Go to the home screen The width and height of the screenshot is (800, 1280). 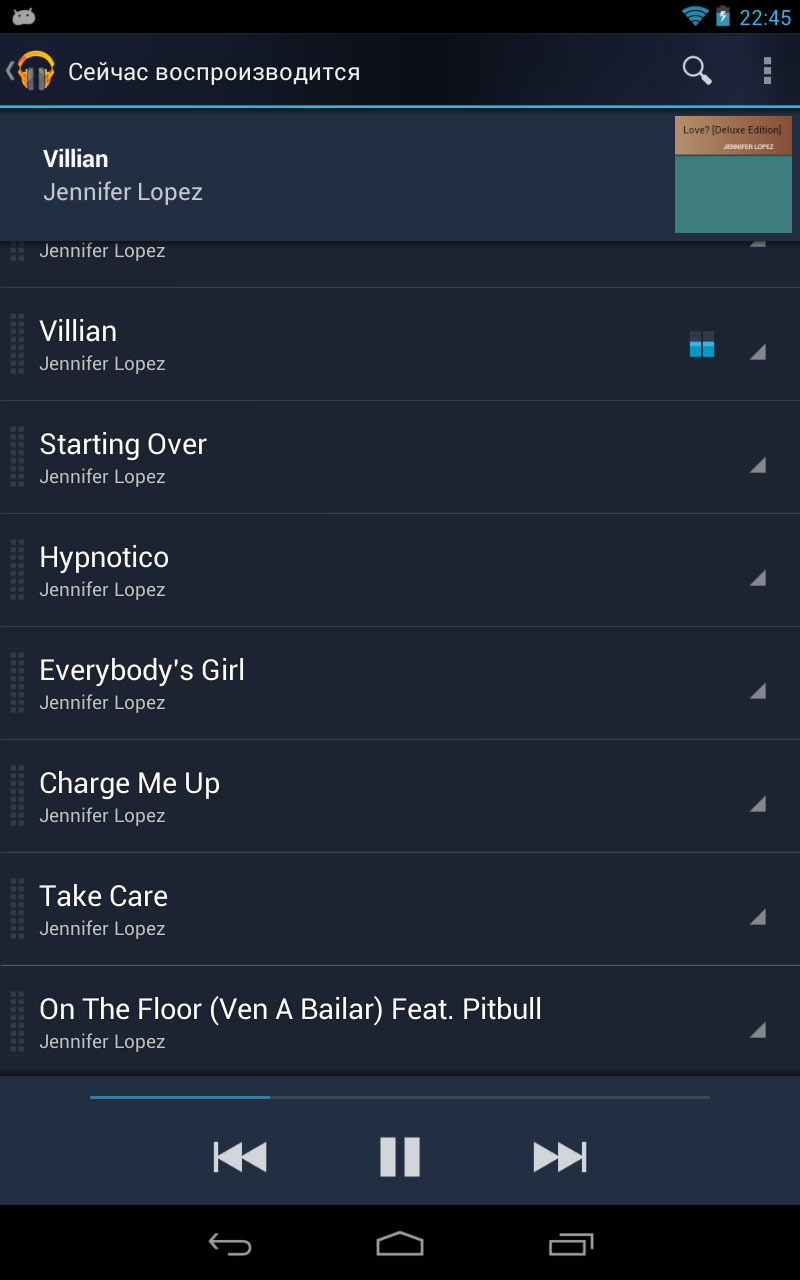tap(400, 1243)
